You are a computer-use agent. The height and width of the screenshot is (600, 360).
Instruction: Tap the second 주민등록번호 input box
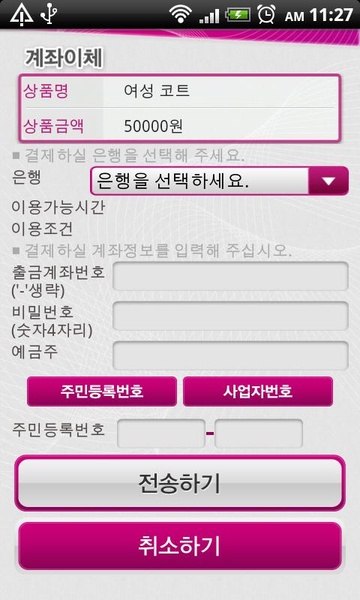259,433
